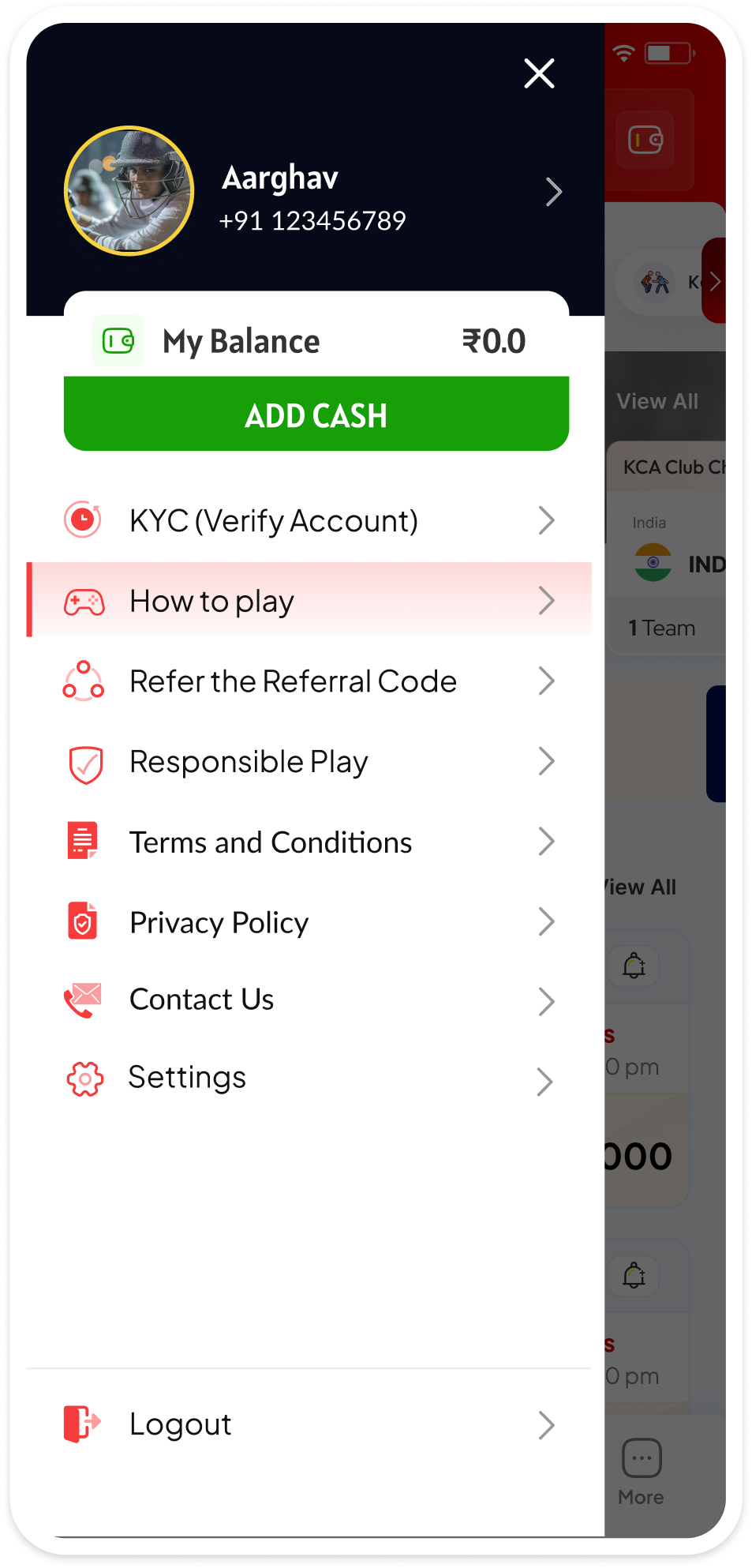The image size is (752, 1568).
Task: Open Settings
Action: pos(309,1078)
